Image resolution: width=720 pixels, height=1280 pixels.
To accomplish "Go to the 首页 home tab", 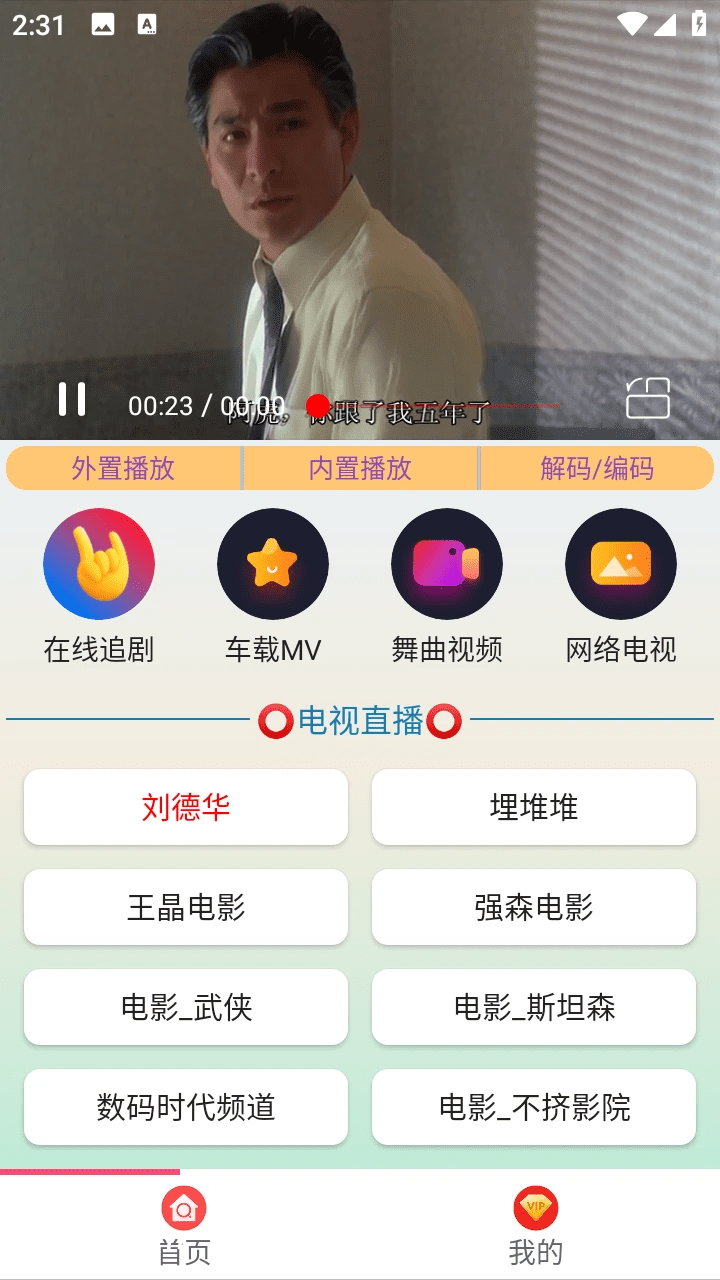I will click(184, 1226).
